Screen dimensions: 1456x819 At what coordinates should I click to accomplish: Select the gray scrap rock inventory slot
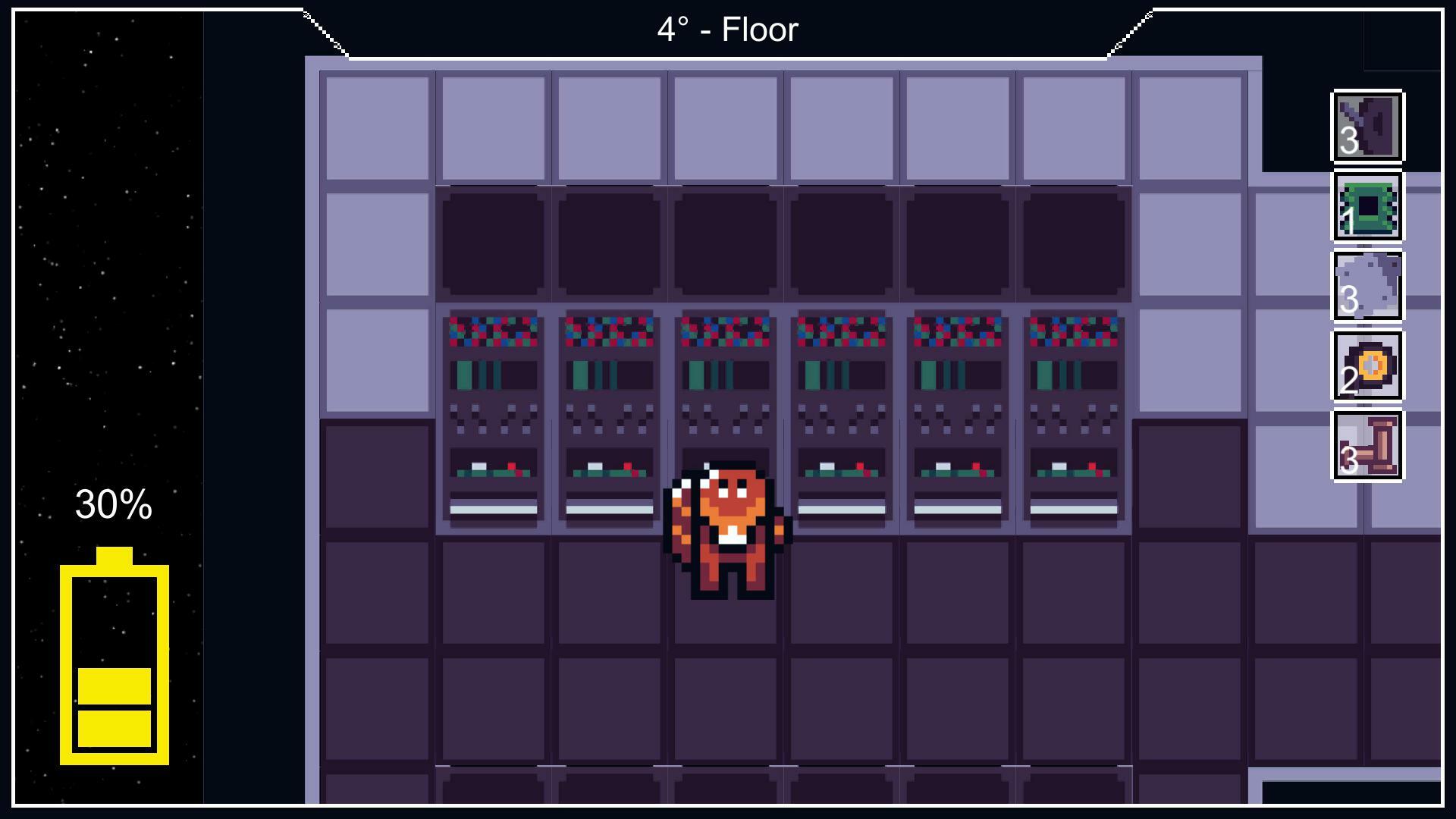click(1368, 287)
